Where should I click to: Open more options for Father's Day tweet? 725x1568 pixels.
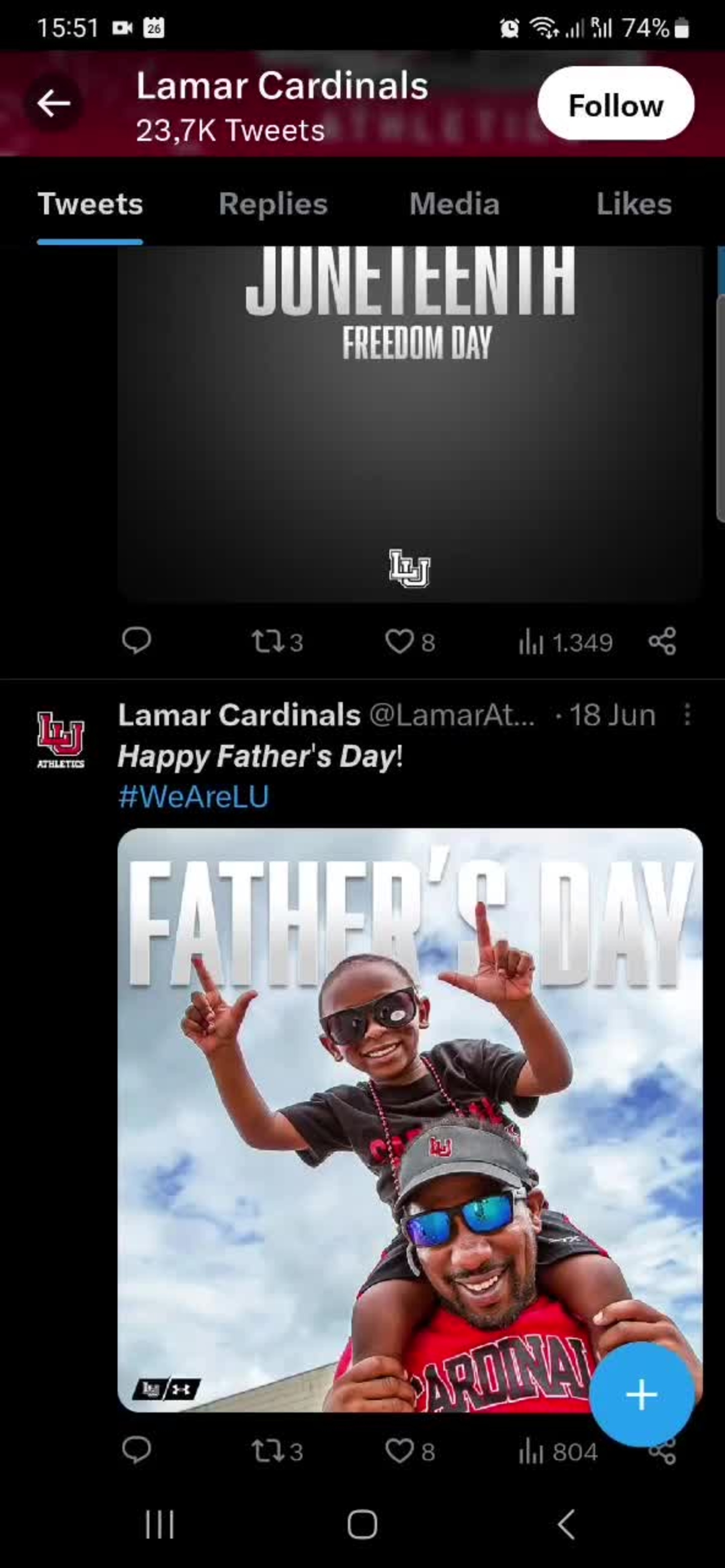(687, 715)
